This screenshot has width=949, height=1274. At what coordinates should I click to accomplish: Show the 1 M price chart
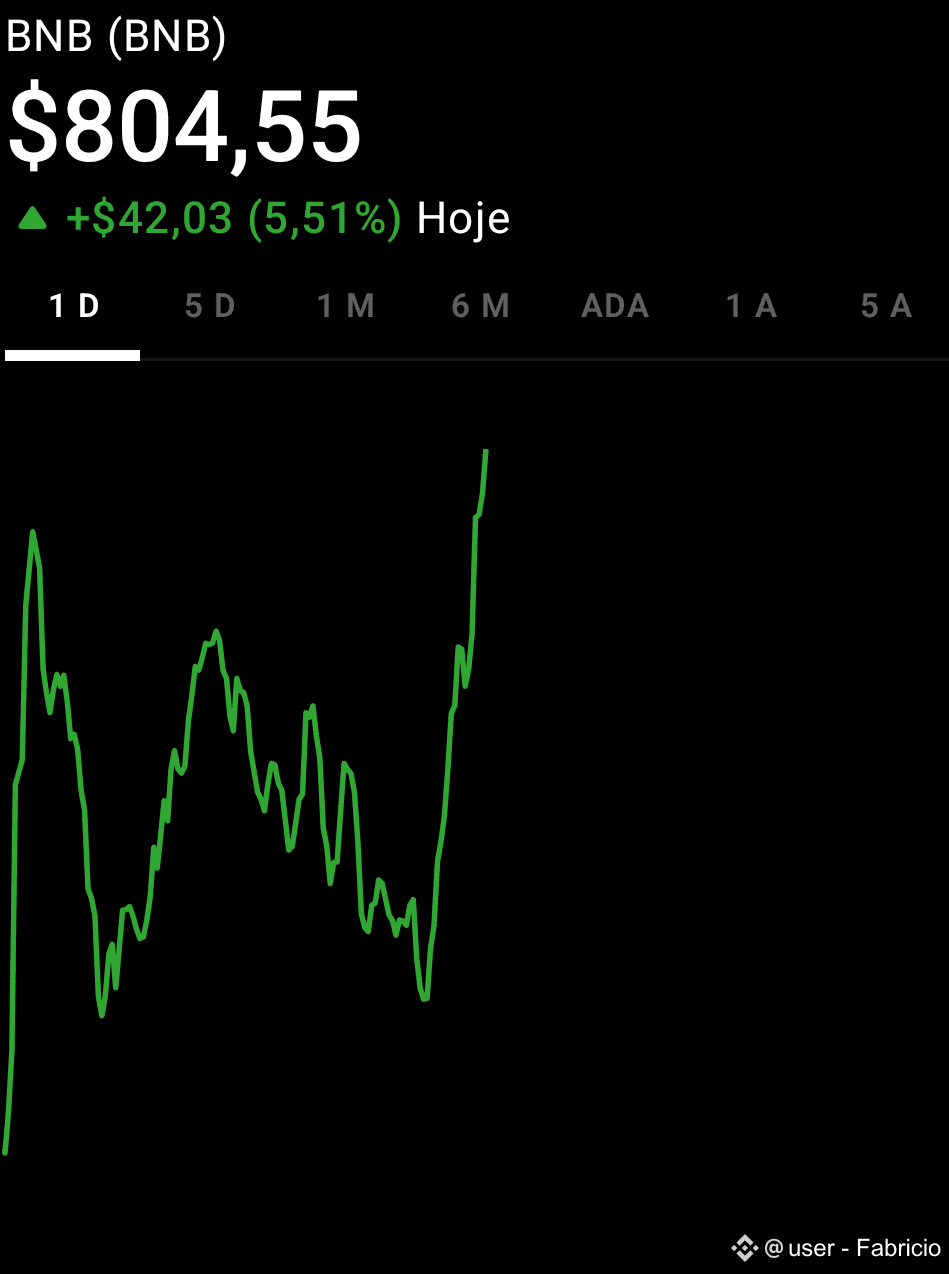pyautogui.click(x=346, y=306)
